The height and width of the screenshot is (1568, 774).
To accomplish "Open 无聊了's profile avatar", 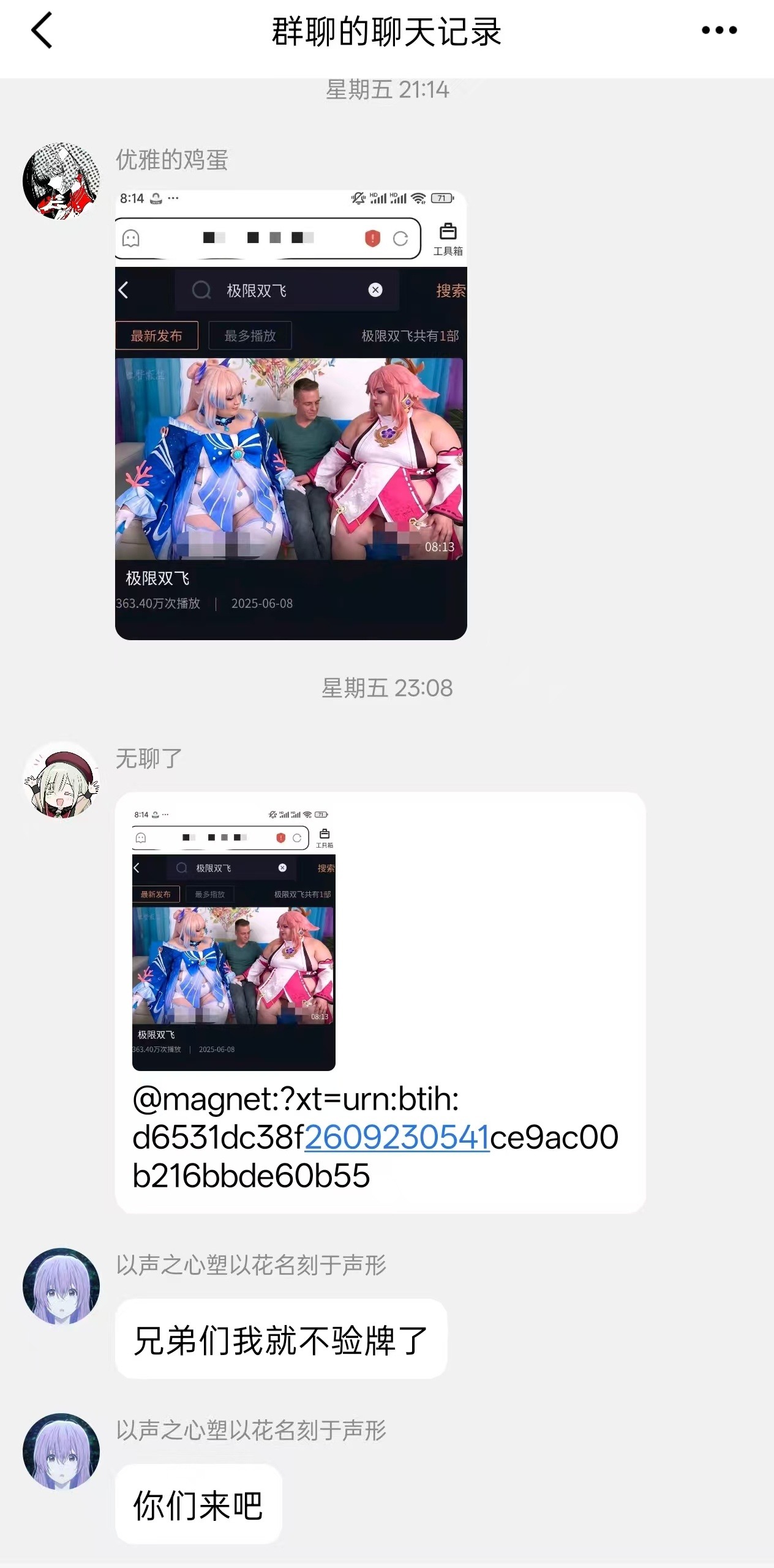I will (61, 780).
